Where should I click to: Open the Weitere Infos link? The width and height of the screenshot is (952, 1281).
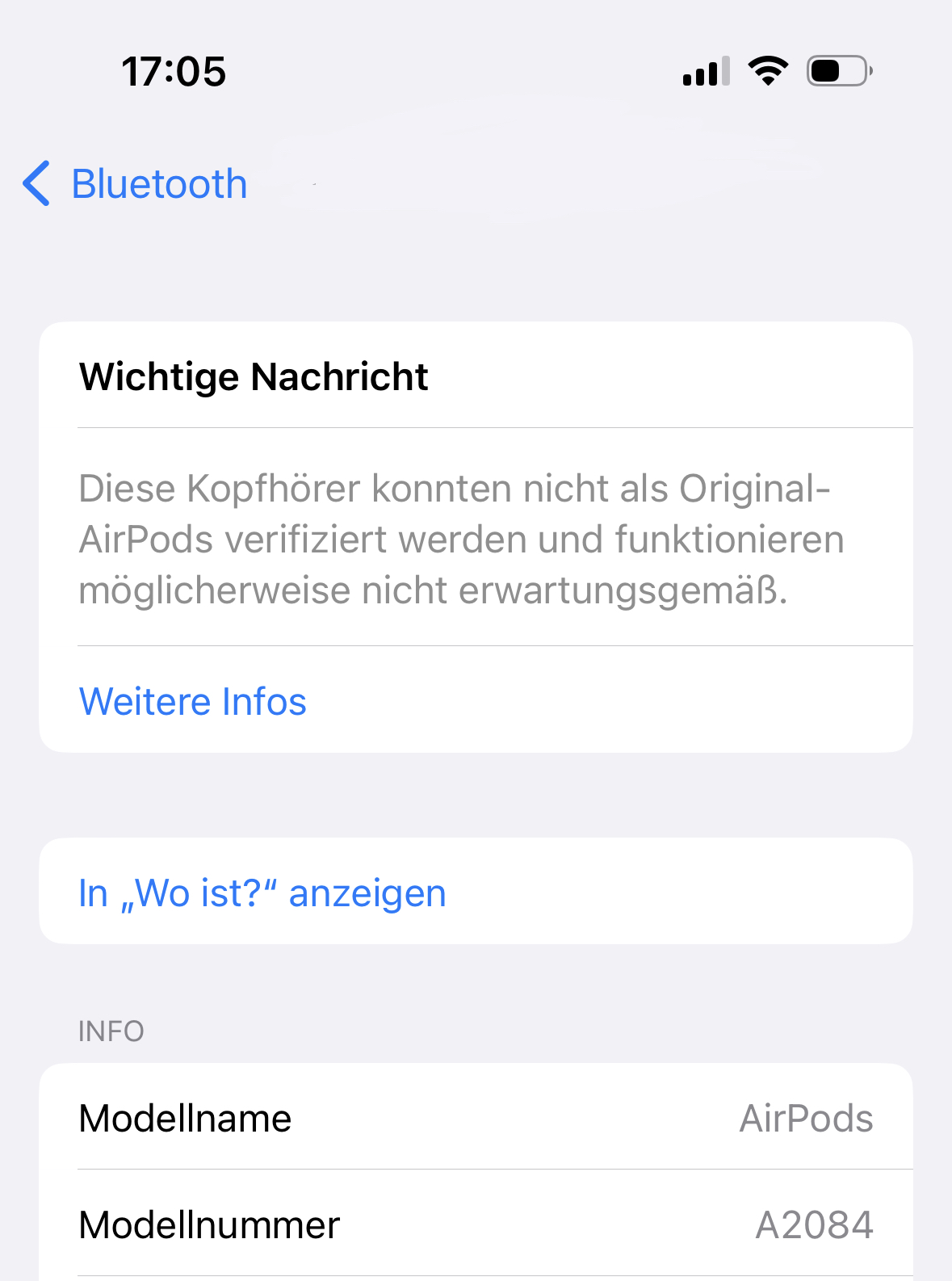point(193,701)
